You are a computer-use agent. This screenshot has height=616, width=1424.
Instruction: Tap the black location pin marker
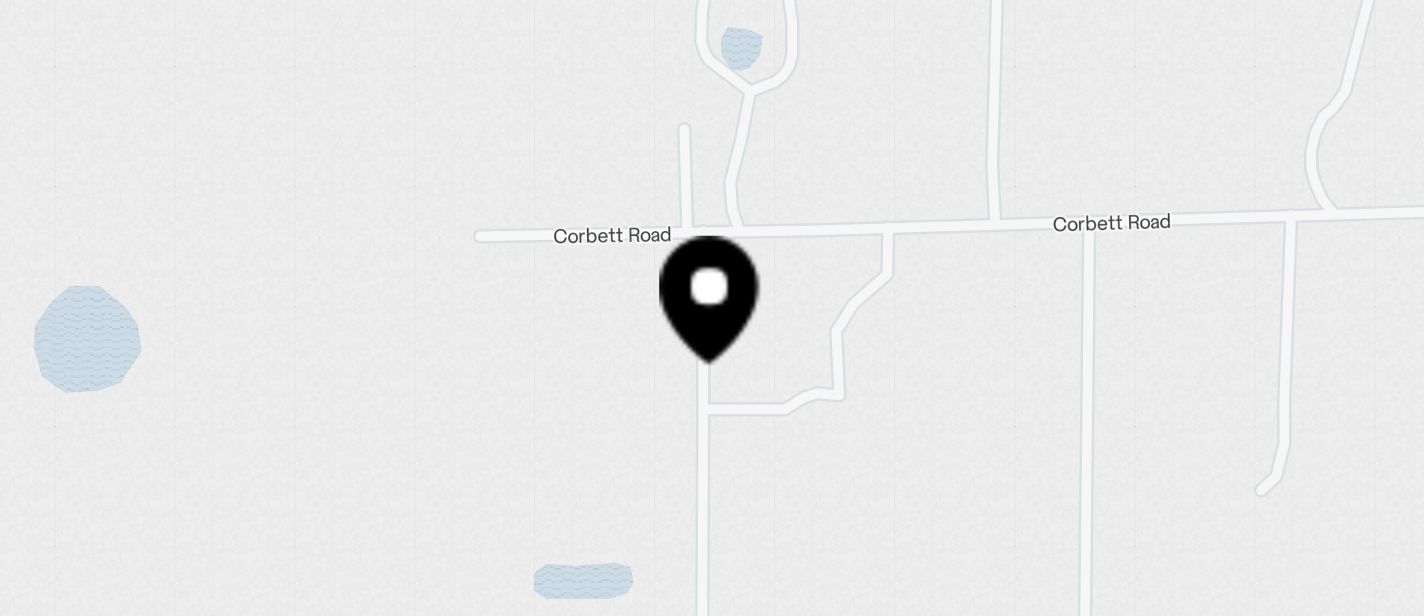tap(709, 295)
